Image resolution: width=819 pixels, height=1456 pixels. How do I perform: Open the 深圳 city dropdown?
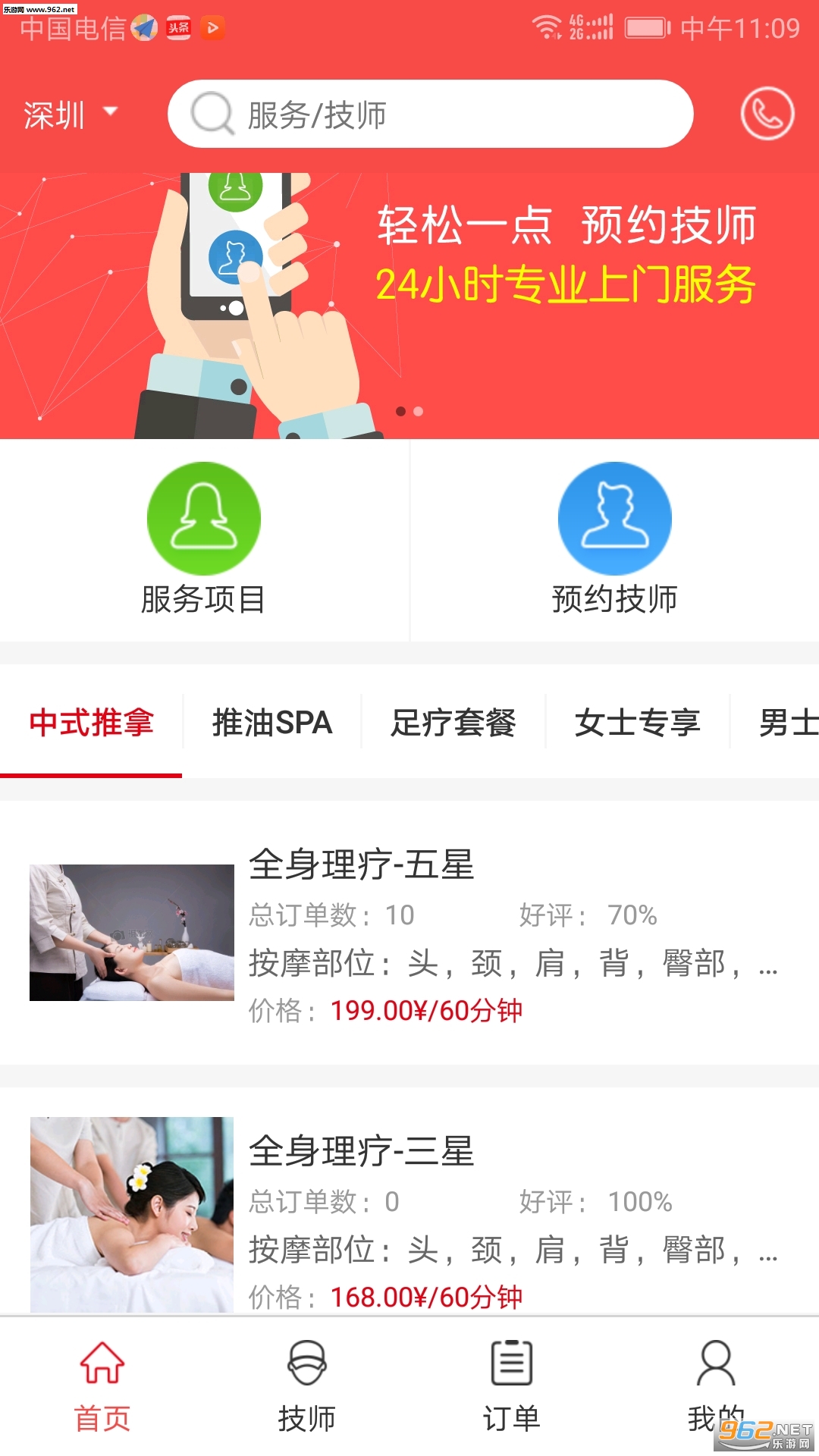[x=70, y=115]
